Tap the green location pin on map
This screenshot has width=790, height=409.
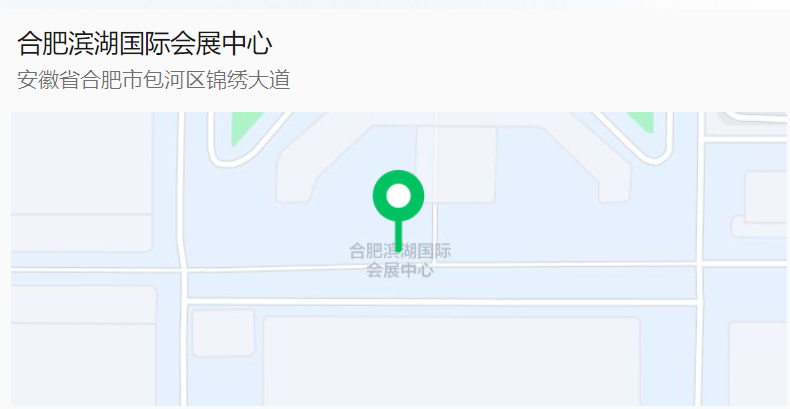point(398,197)
